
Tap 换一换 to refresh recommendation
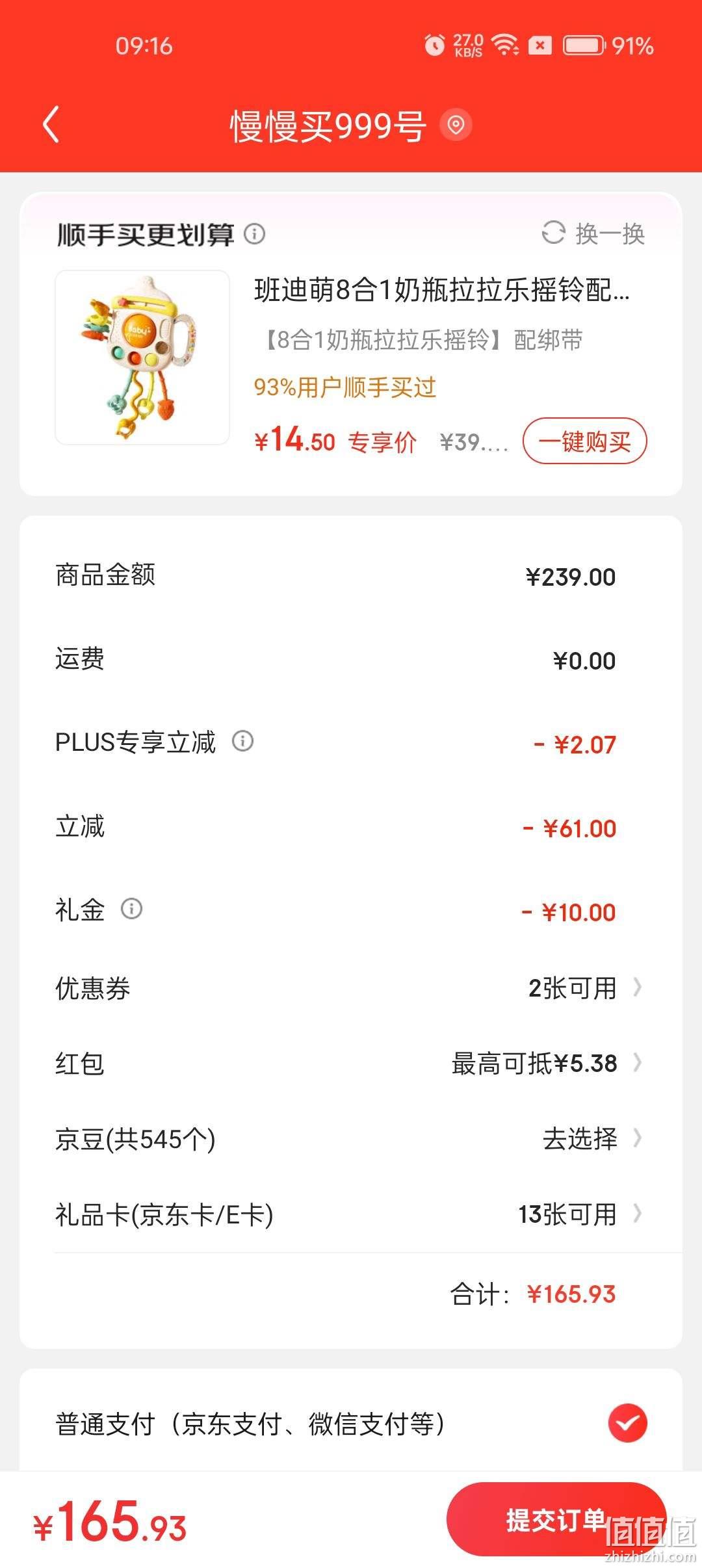tap(593, 233)
